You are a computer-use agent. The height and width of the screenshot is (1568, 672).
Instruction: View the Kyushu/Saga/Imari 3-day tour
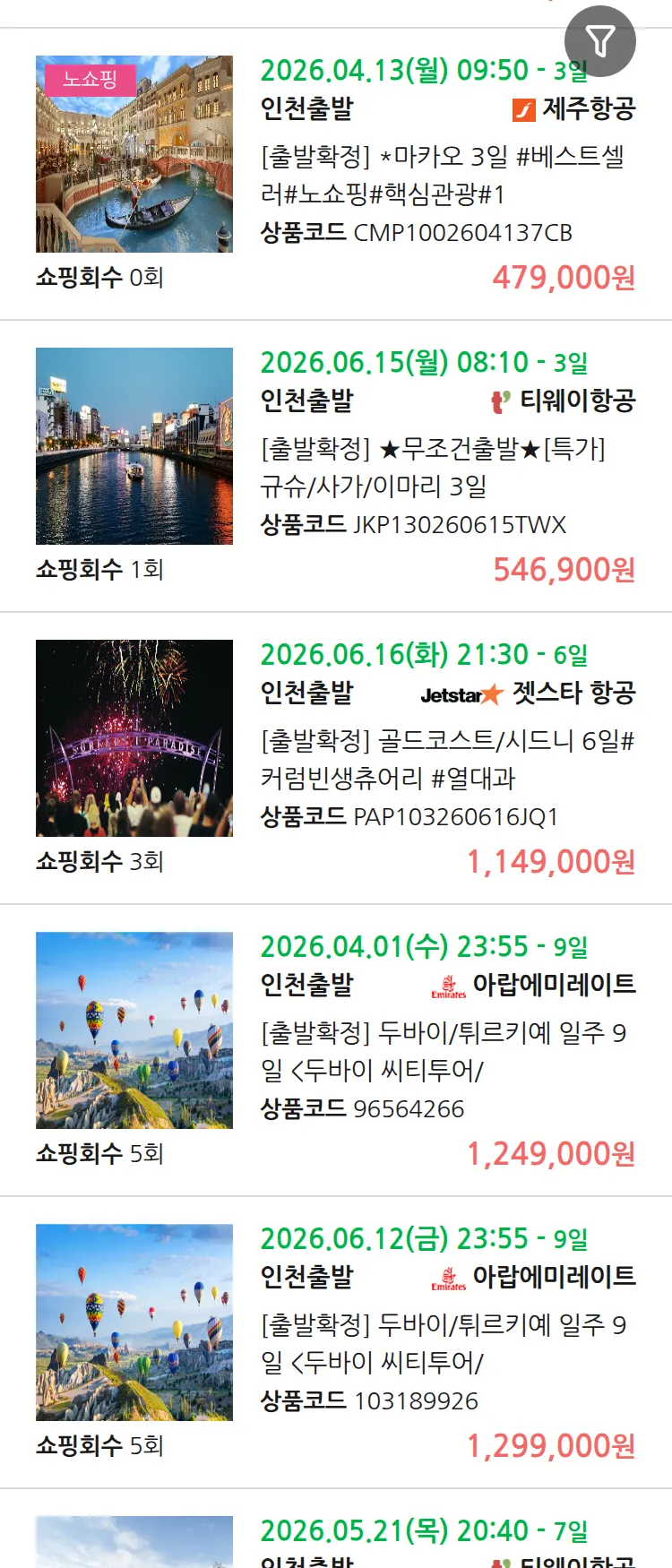(x=434, y=467)
